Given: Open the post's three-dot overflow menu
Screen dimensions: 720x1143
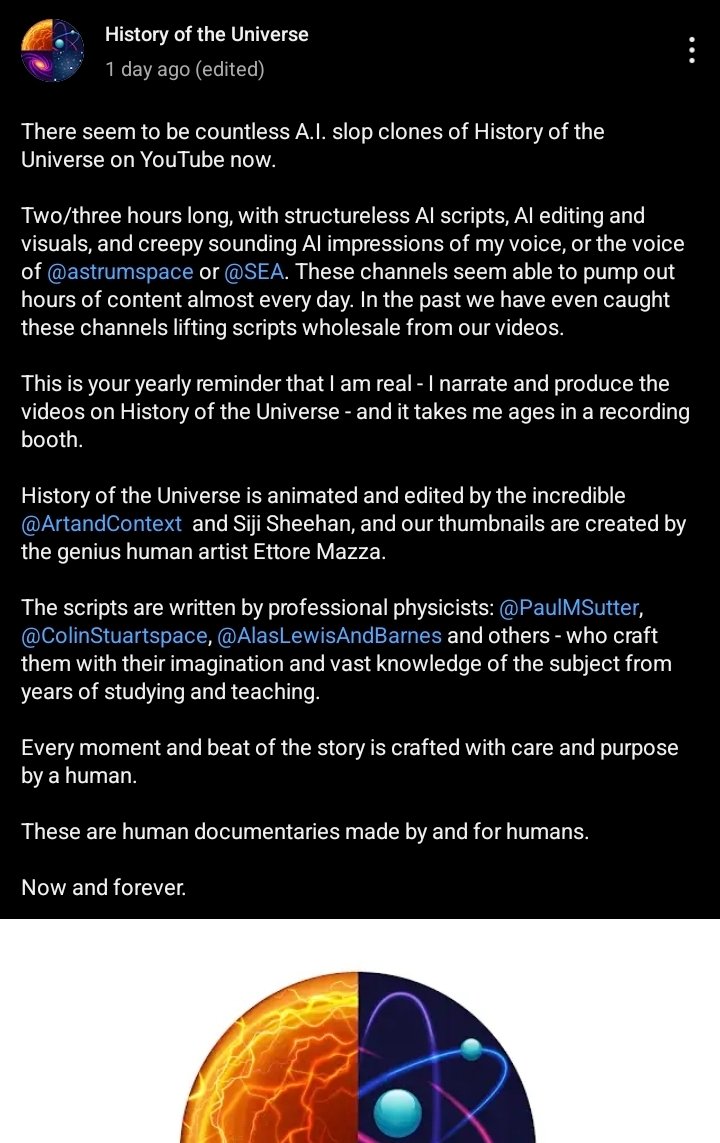Looking at the screenshot, I should pyautogui.click(x=692, y=50).
